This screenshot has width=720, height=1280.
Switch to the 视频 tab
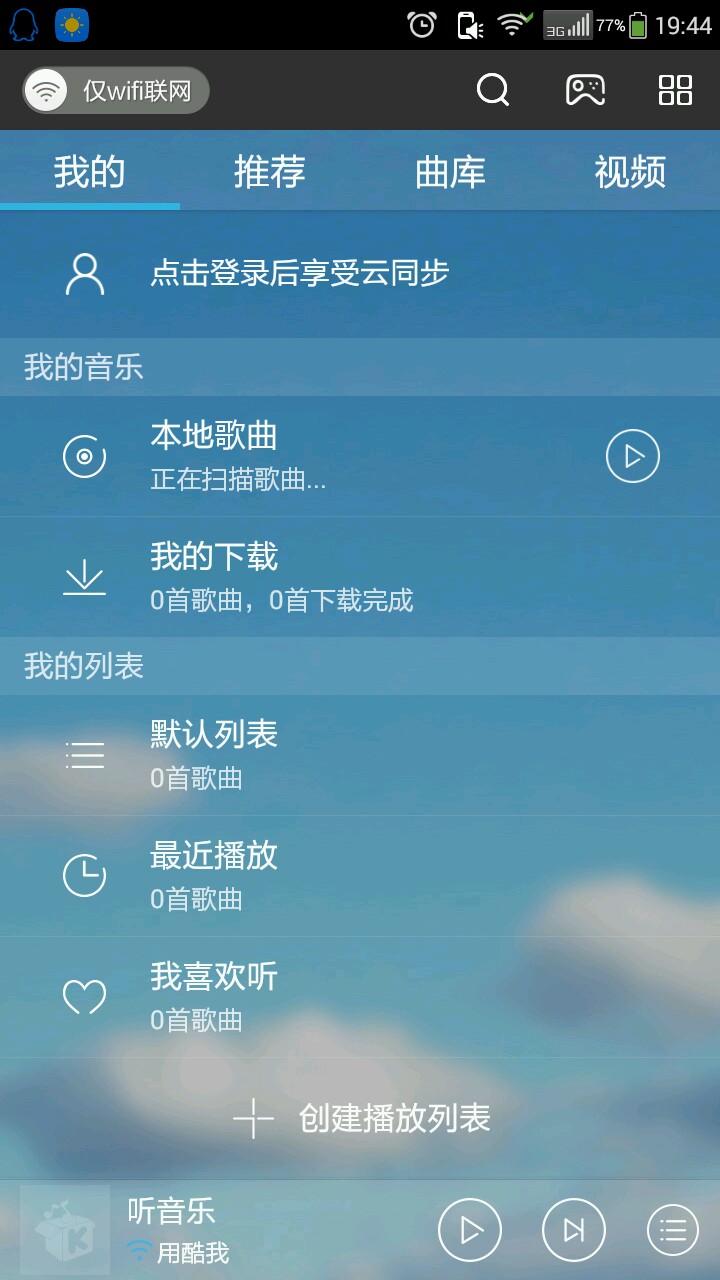(630, 172)
